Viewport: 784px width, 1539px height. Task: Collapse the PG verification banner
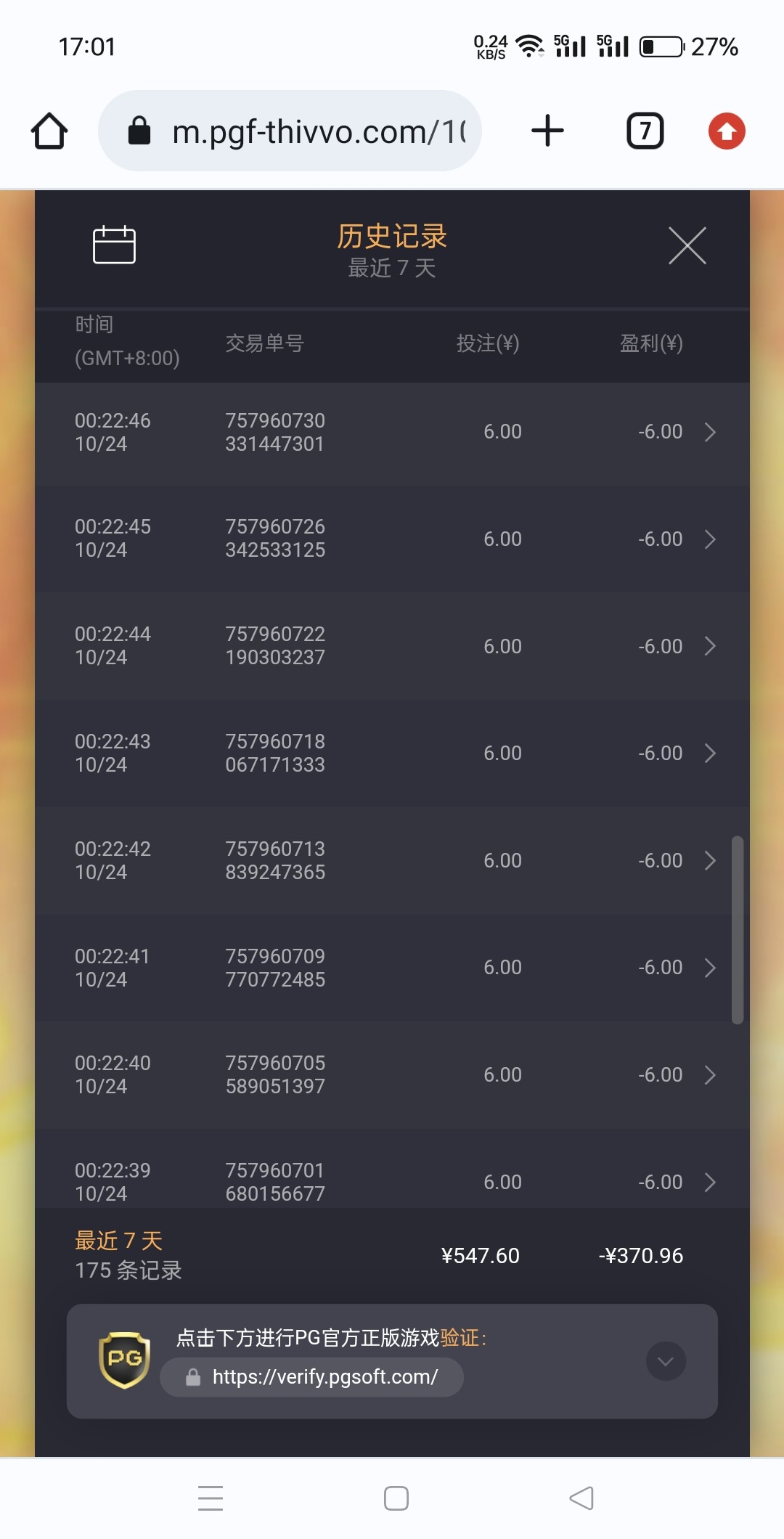coord(666,1361)
